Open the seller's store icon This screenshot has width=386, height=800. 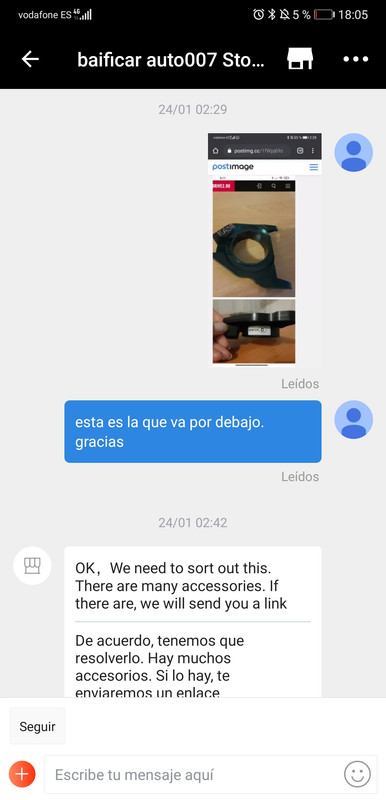click(x=300, y=59)
